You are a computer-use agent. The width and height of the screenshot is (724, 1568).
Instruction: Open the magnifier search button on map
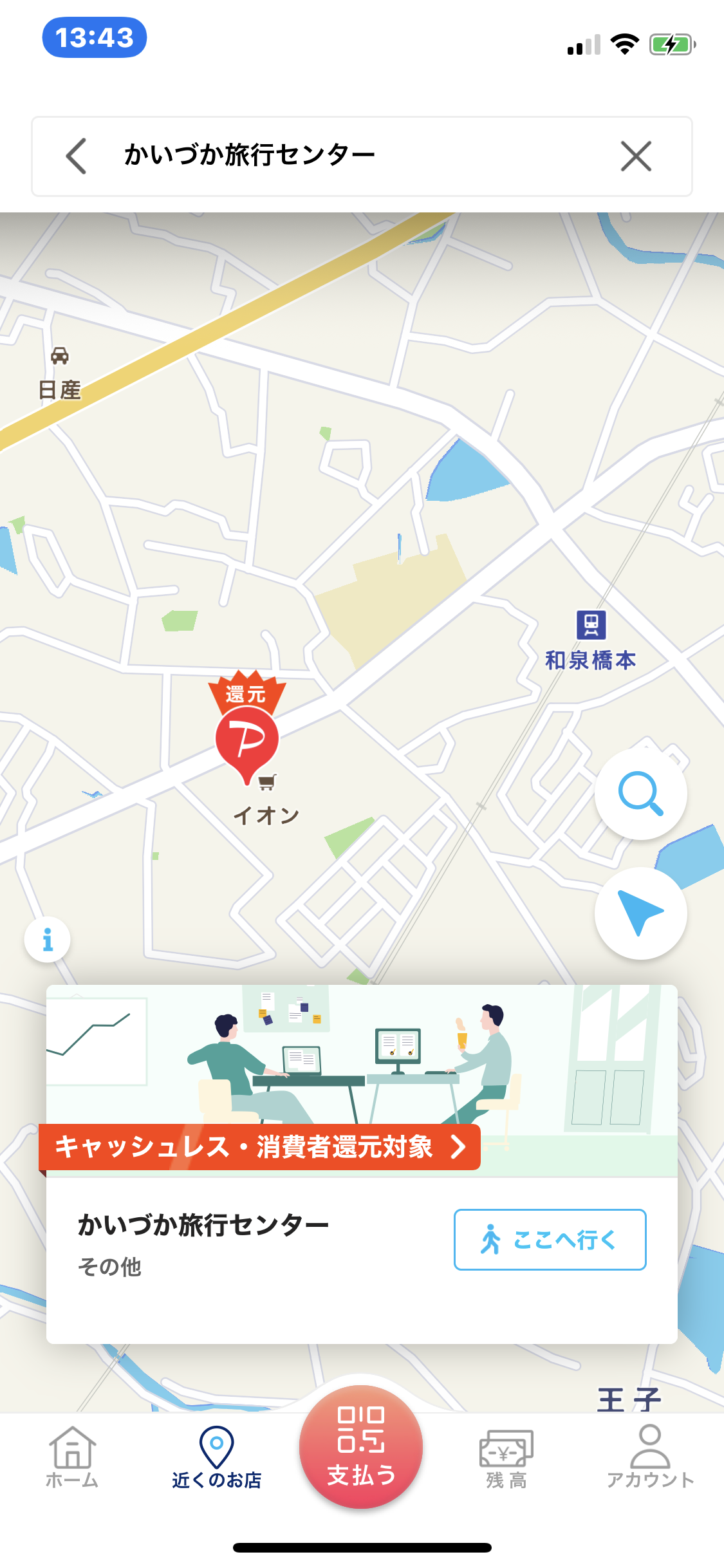[x=640, y=793]
